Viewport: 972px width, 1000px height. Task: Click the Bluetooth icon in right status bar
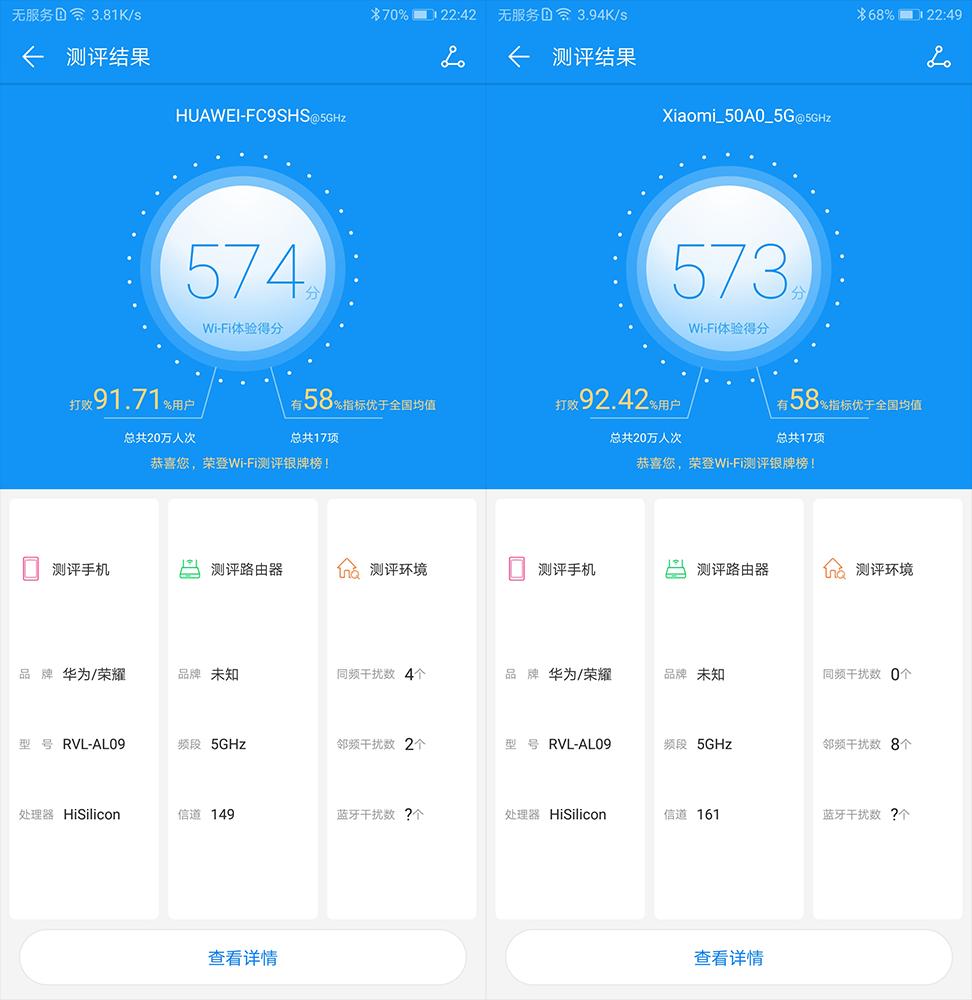tap(860, 14)
